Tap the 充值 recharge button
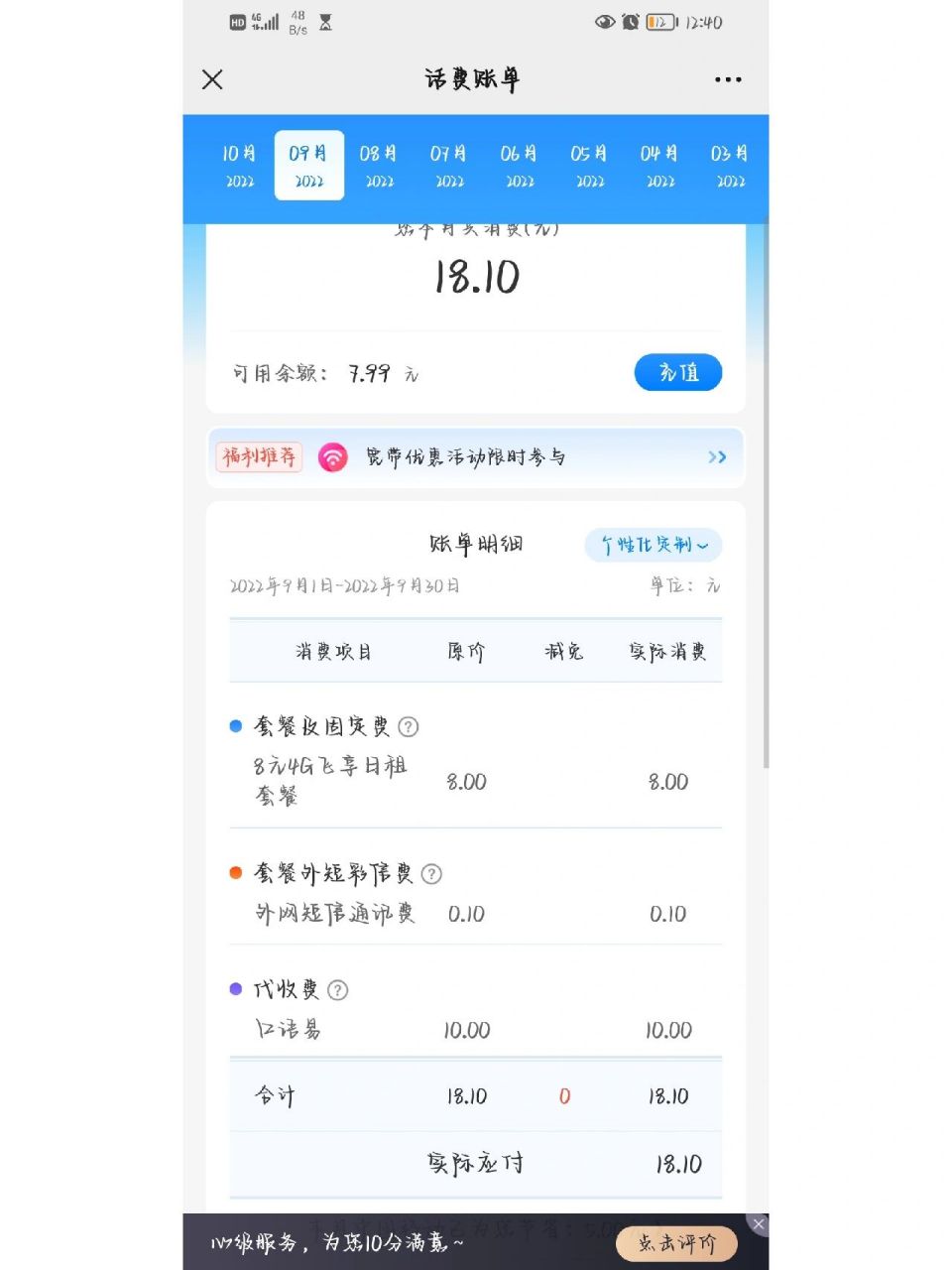Image resolution: width=952 pixels, height=1270 pixels. coord(678,373)
